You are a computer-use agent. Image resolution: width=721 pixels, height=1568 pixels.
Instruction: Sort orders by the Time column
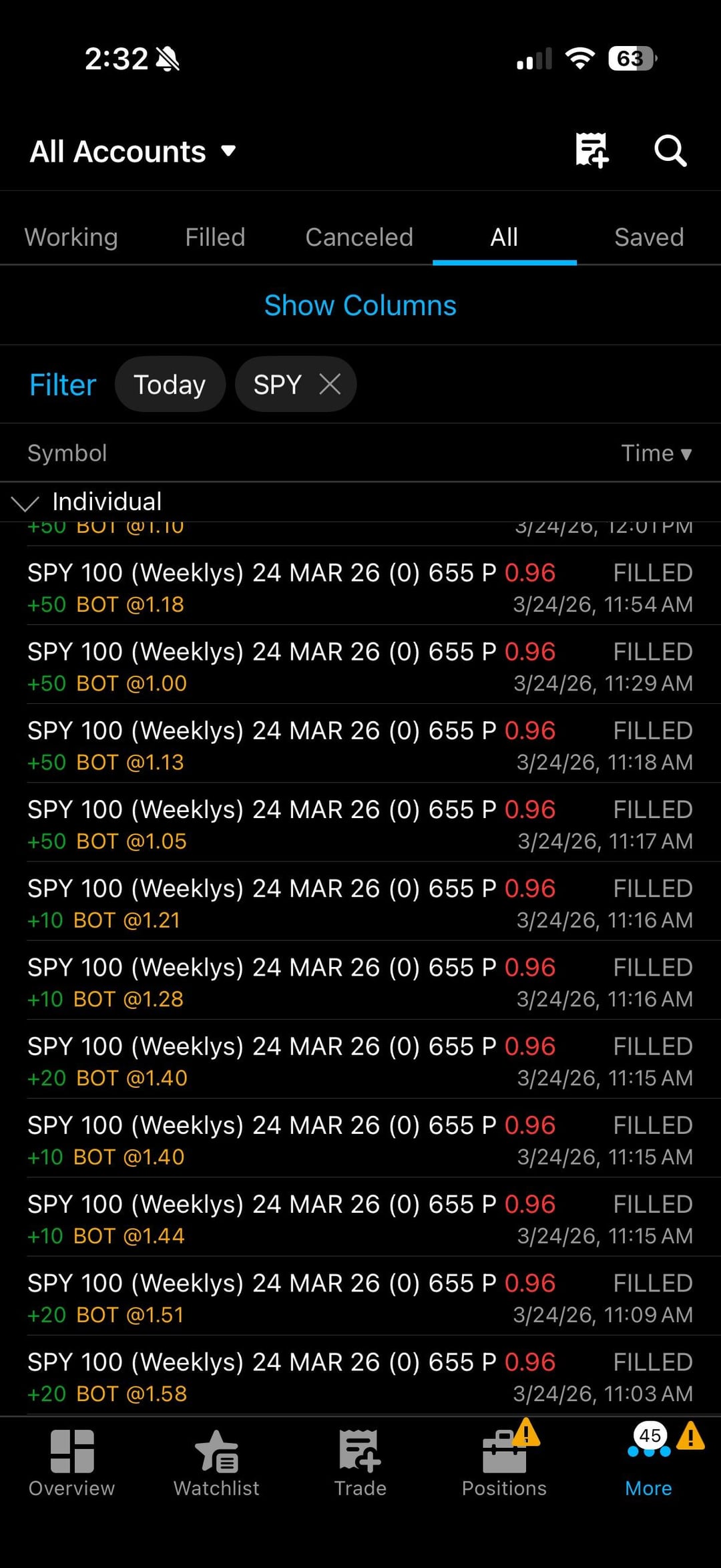[656, 453]
